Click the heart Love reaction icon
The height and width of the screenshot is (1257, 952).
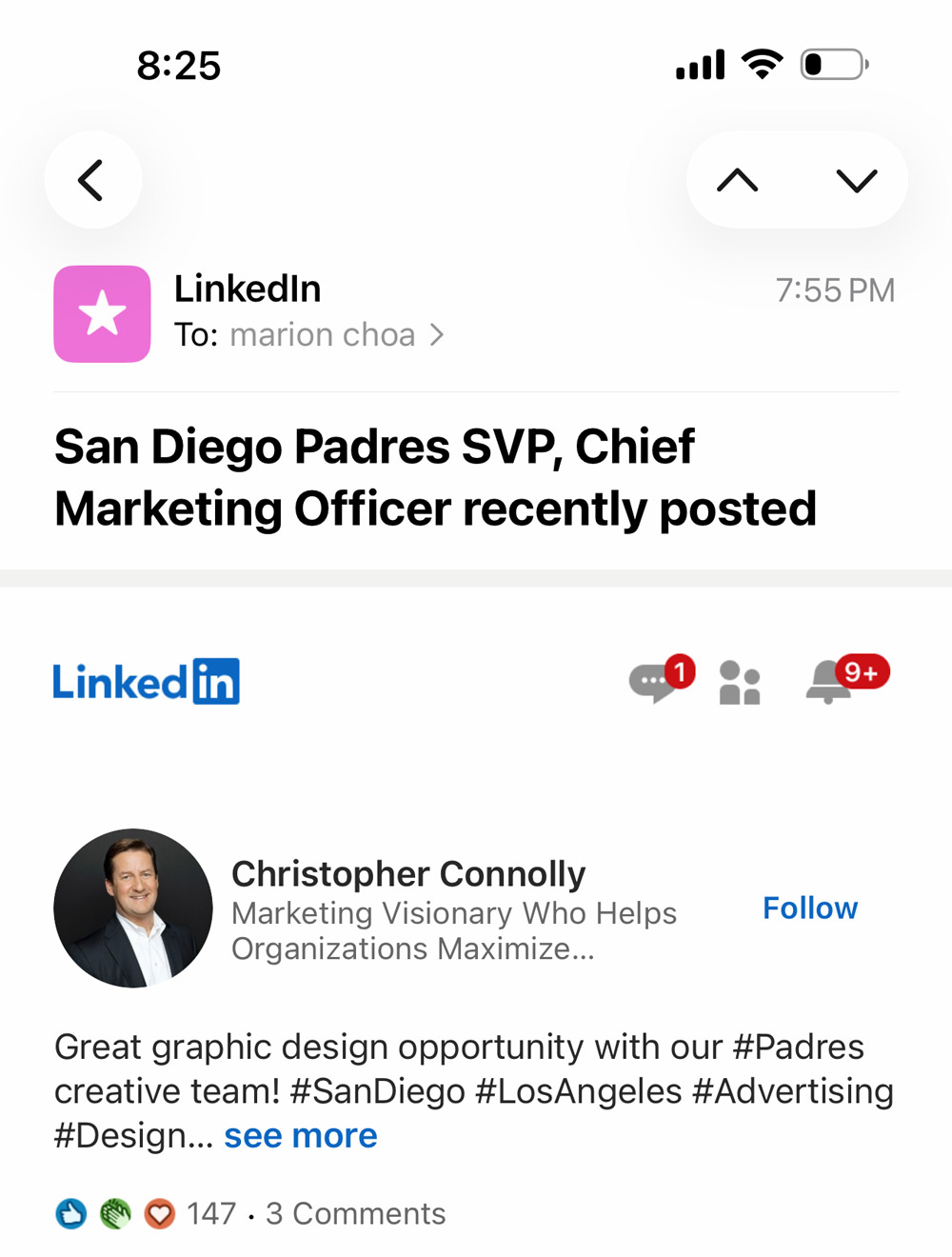coord(159,1213)
